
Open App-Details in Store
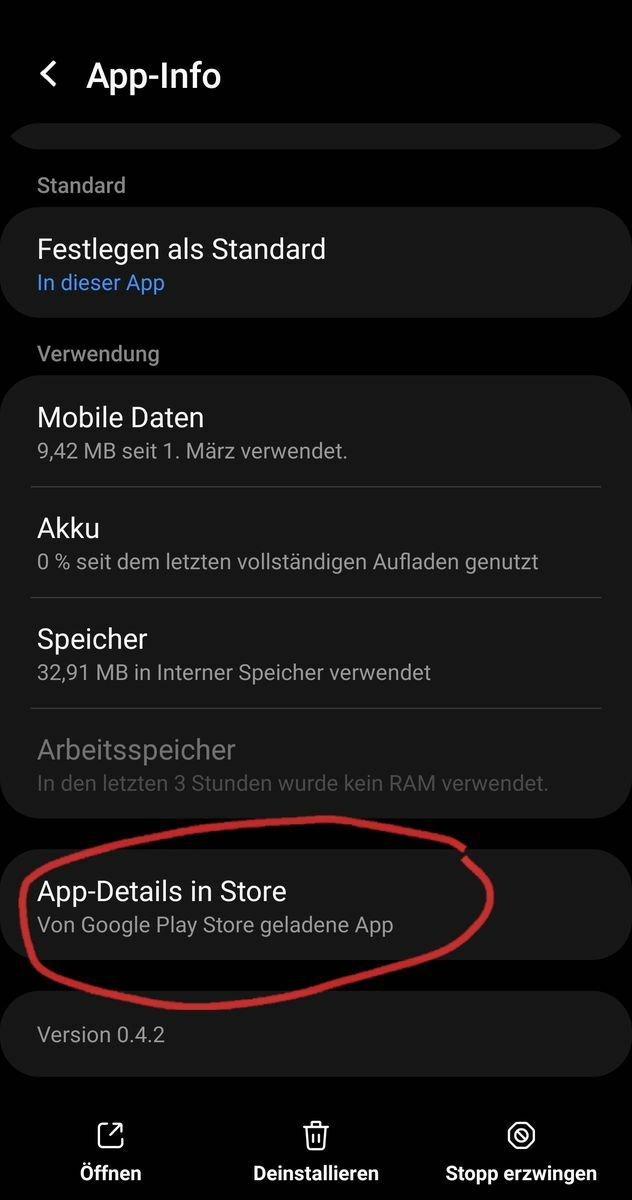(315, 905)
